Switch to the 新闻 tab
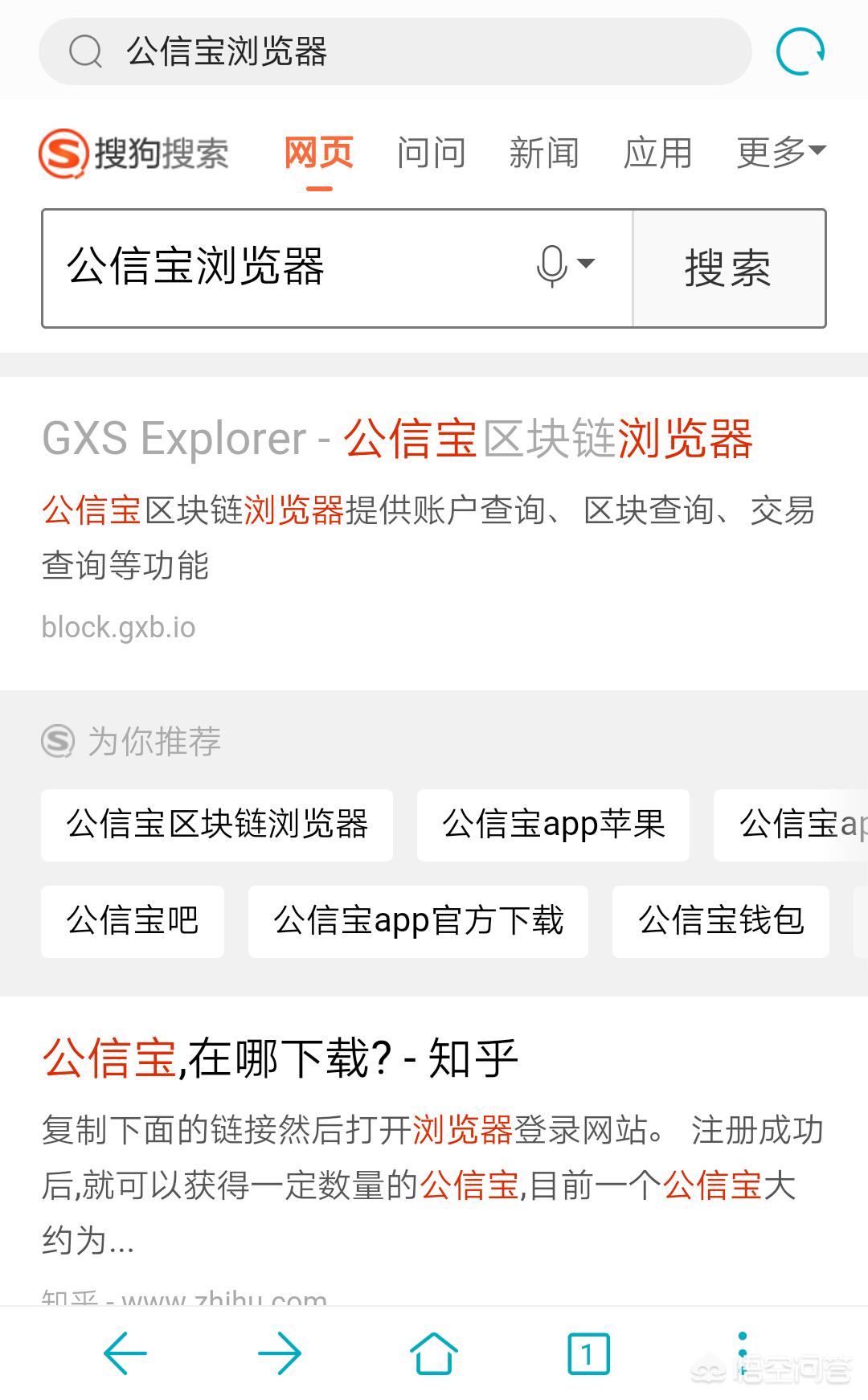This screenshot has width=868, height=1400. pos(544,153)
